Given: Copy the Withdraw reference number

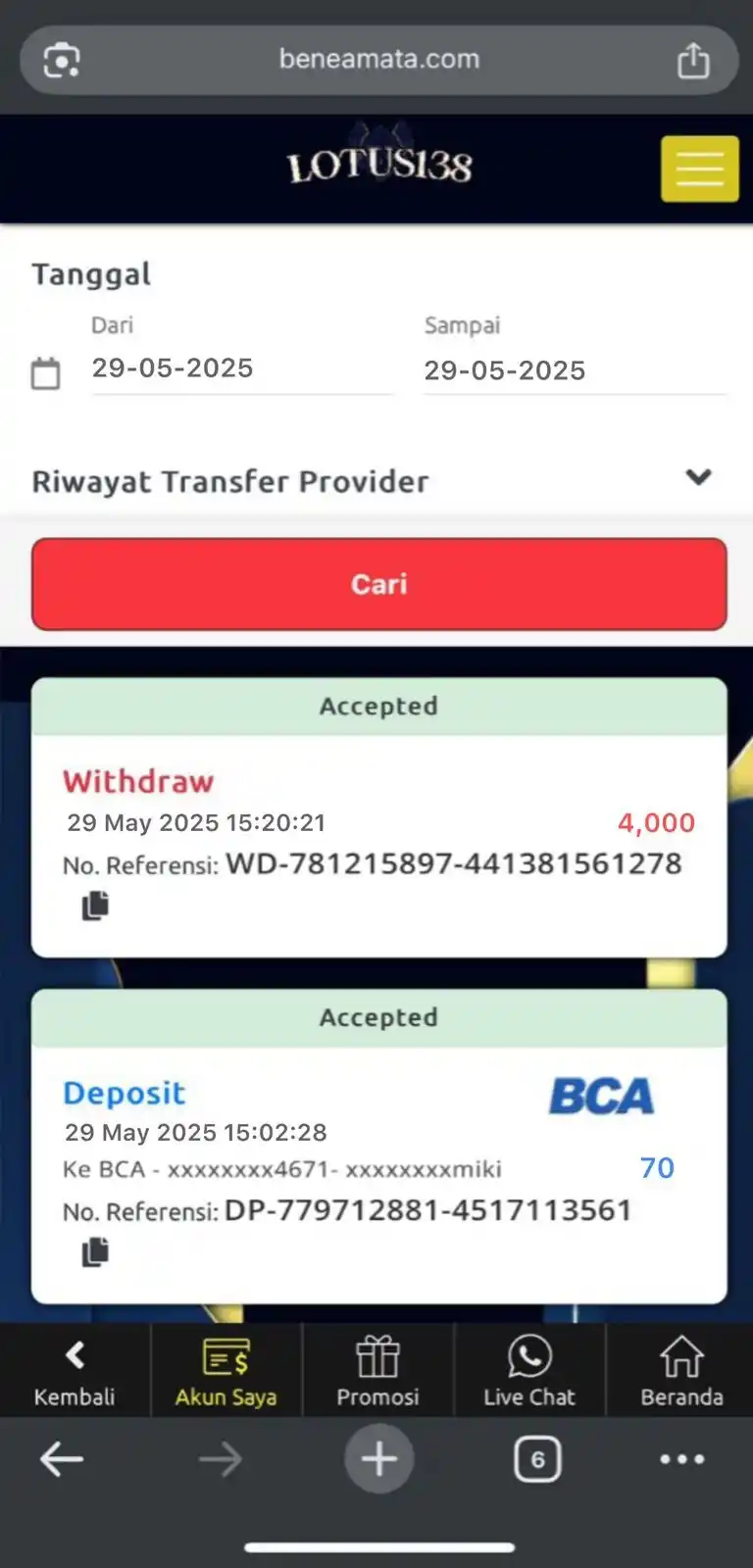Looking at the screenshot, I should pyautogui.click(x=93, y=905).
